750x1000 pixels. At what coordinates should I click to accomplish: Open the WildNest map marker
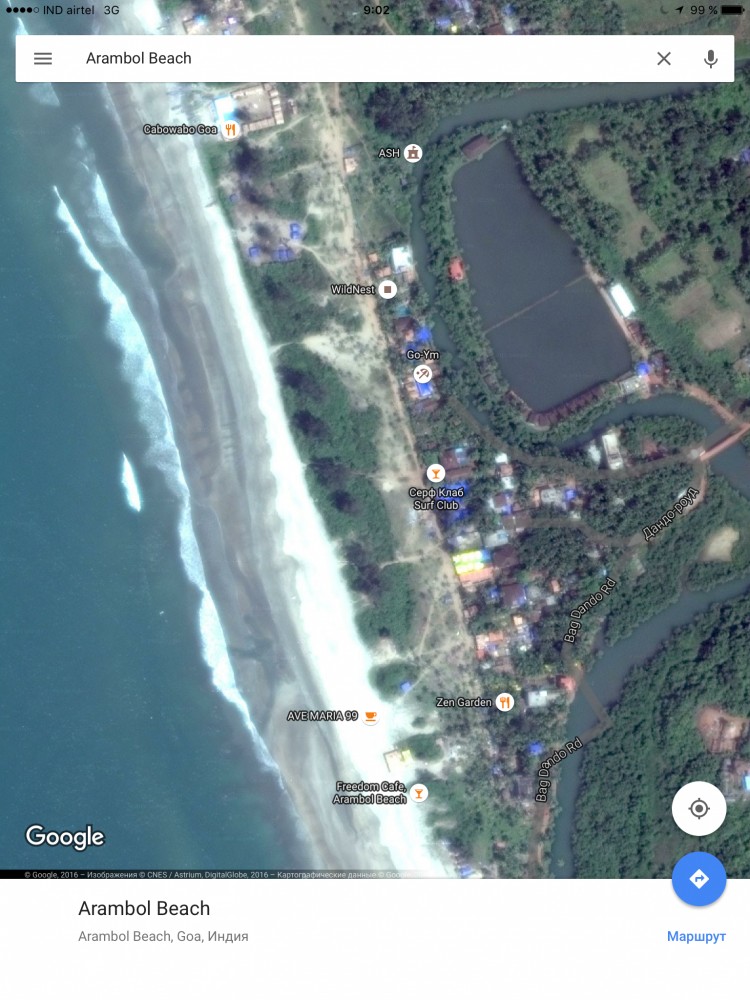tap(388, 290)
